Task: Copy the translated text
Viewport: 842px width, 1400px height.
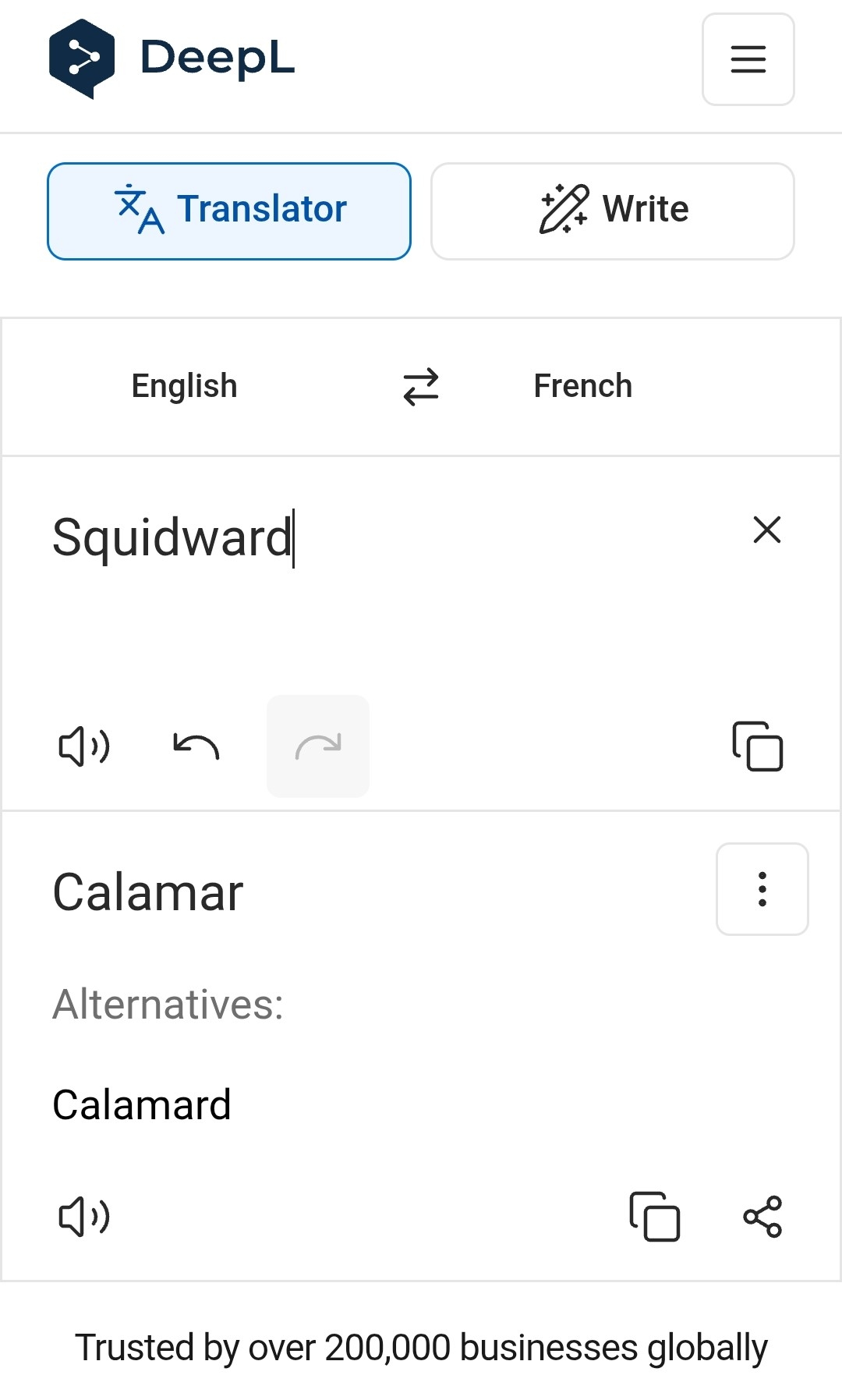Action: pos(654,1216)
